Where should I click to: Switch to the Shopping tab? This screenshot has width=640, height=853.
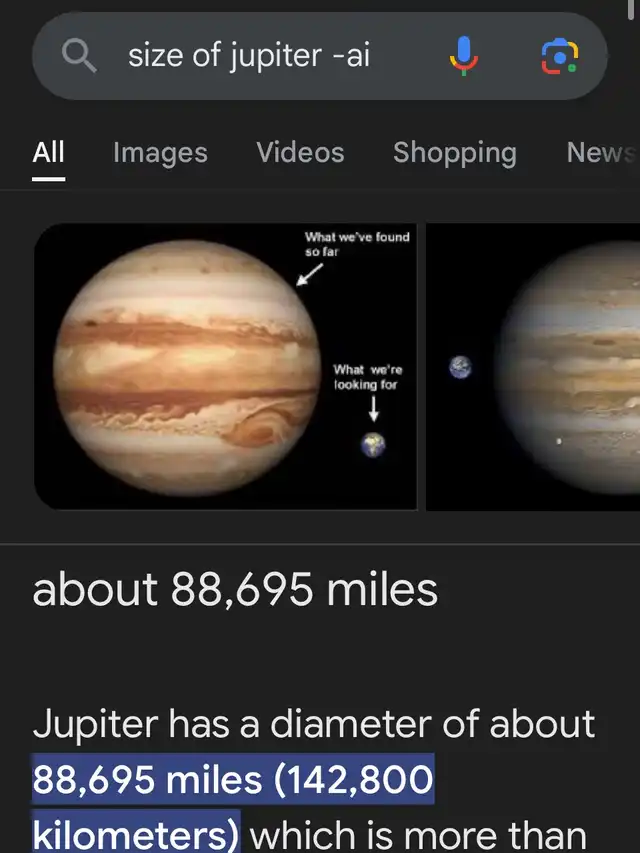click(454, 152)
